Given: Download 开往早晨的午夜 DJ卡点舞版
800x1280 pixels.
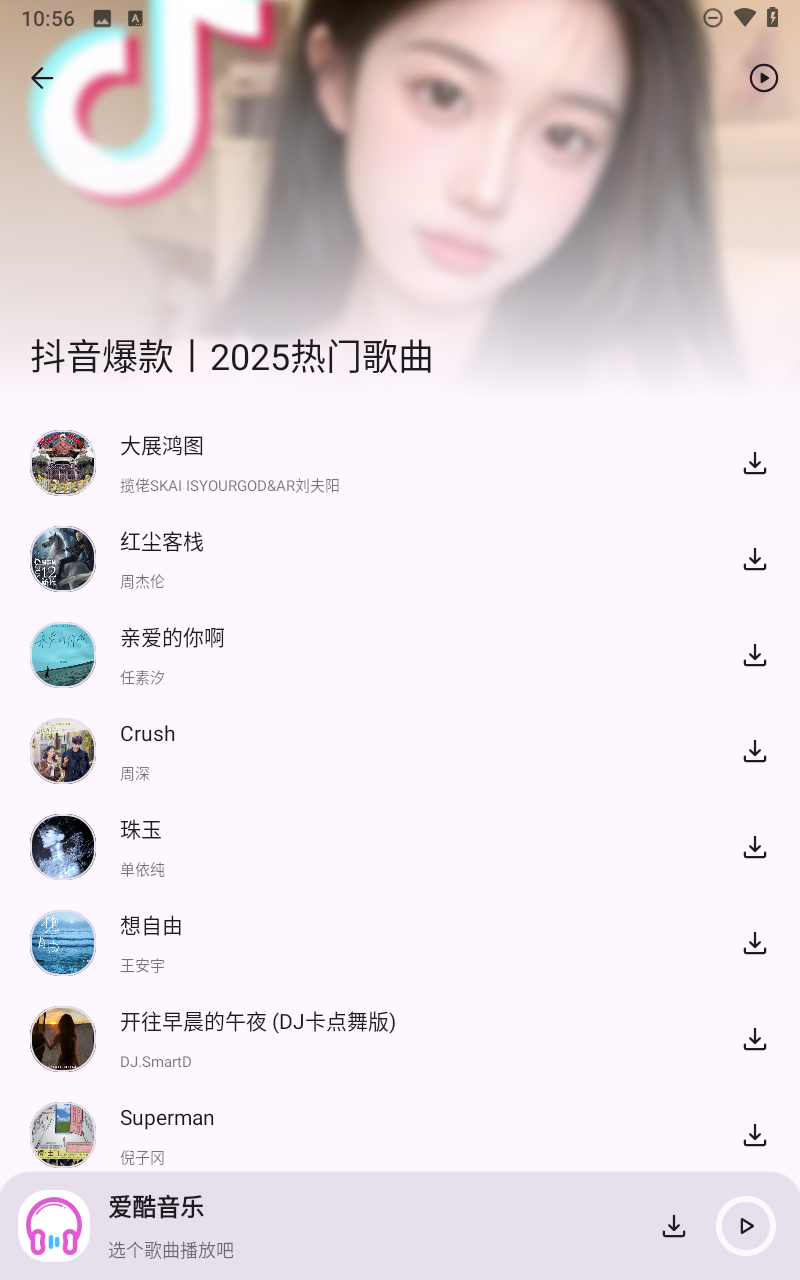Looking at the screenshot, I should (x=754, y=1038).
